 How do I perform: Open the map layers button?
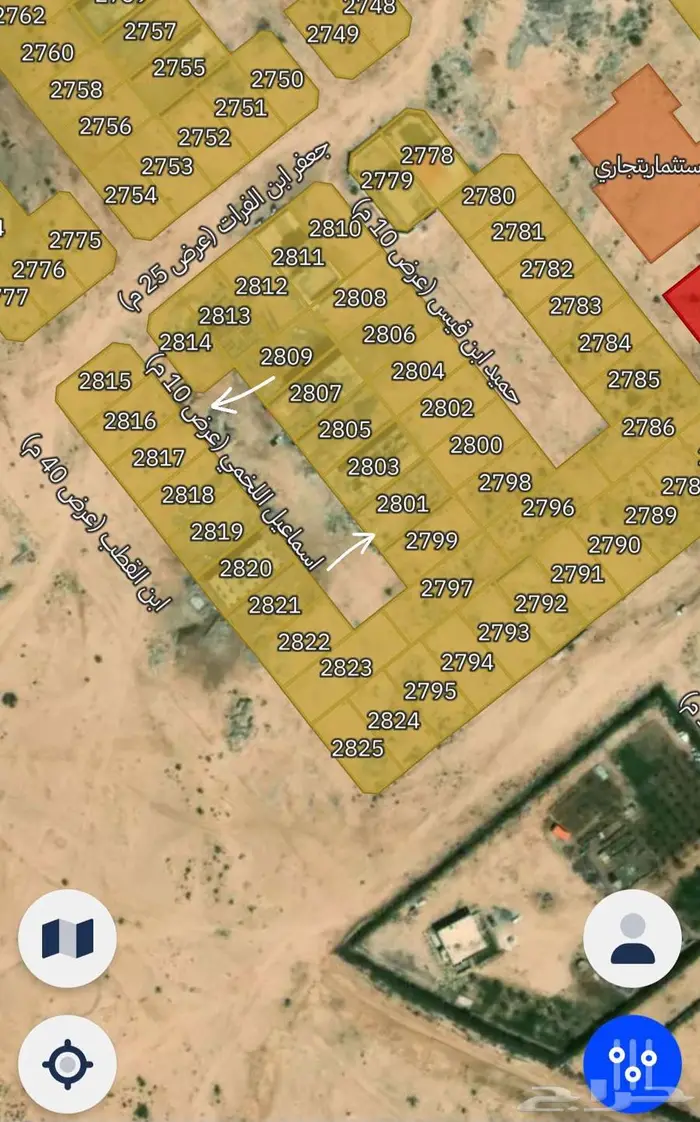(x=67, y=938)
